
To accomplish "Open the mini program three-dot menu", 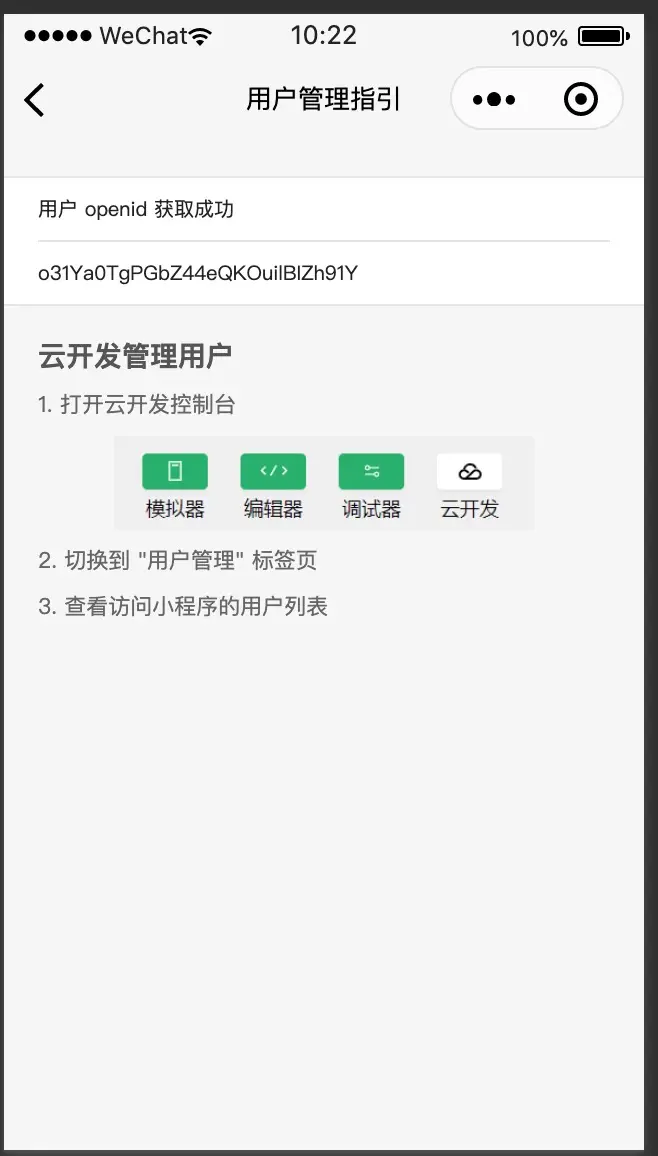I will point(494,100).
